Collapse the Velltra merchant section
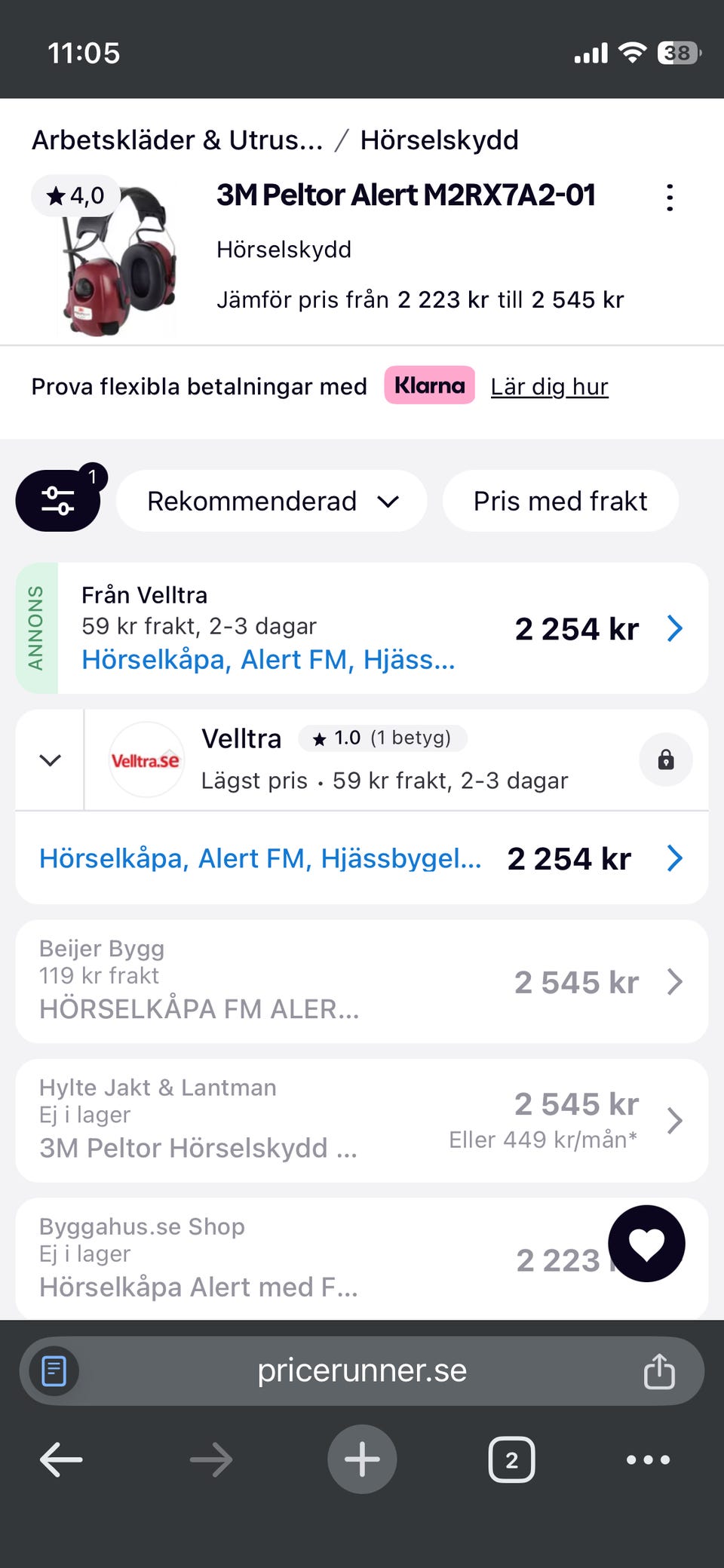 click(50, 760)
